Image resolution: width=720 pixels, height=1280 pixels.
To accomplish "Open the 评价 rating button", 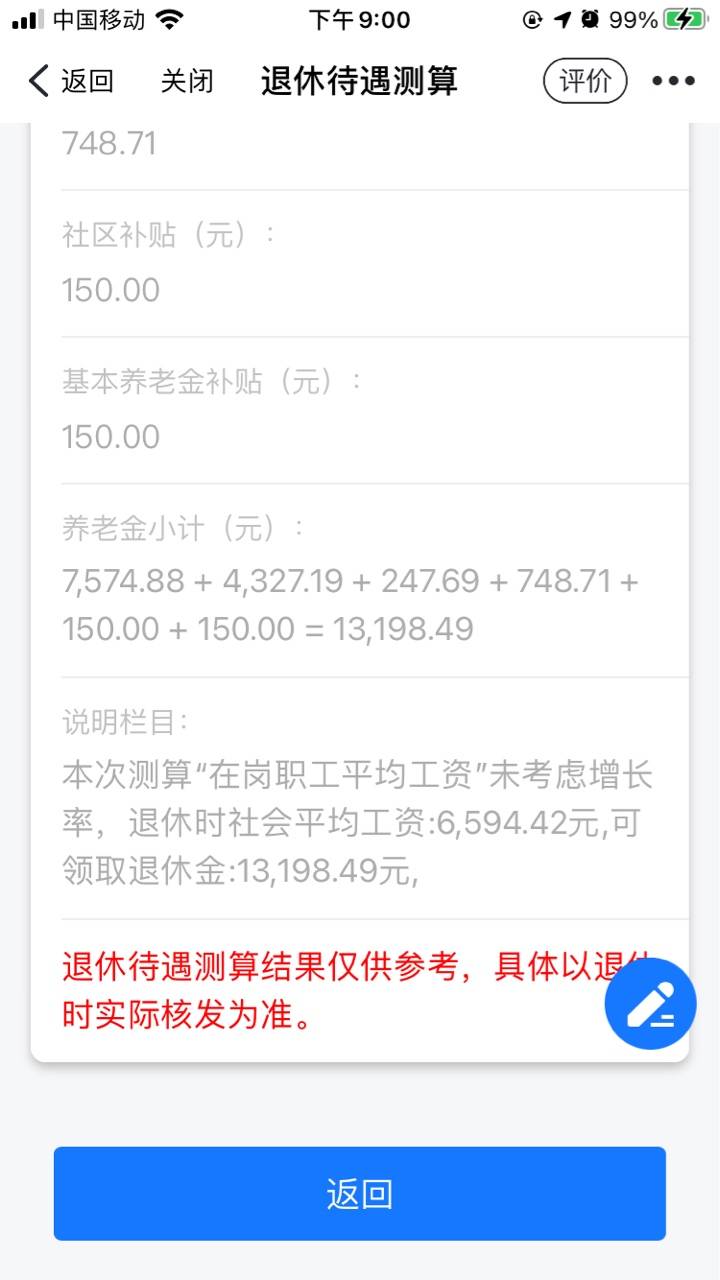I will tap(585, 81).
